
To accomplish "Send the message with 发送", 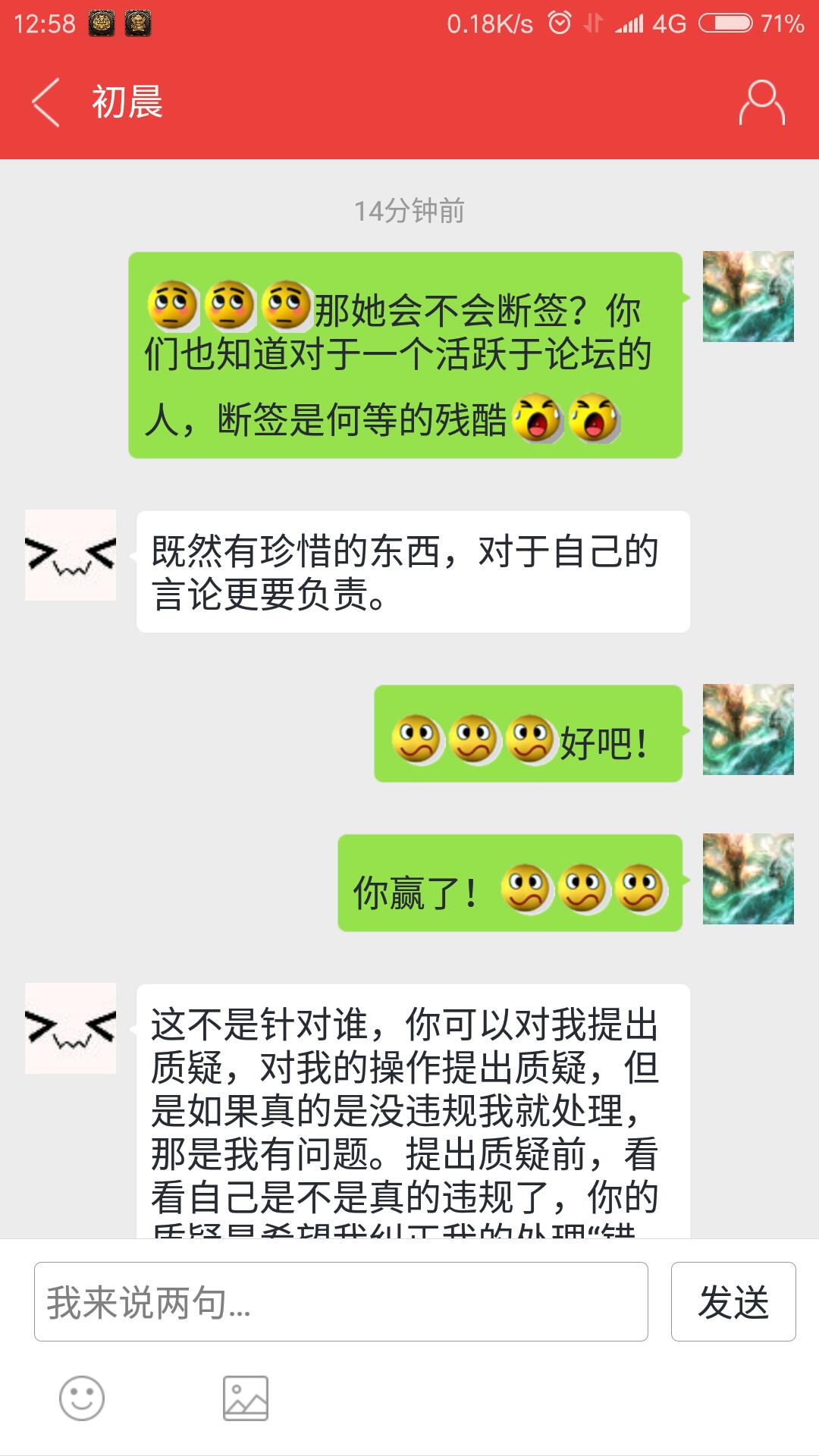I will [x=733, y=1302].
